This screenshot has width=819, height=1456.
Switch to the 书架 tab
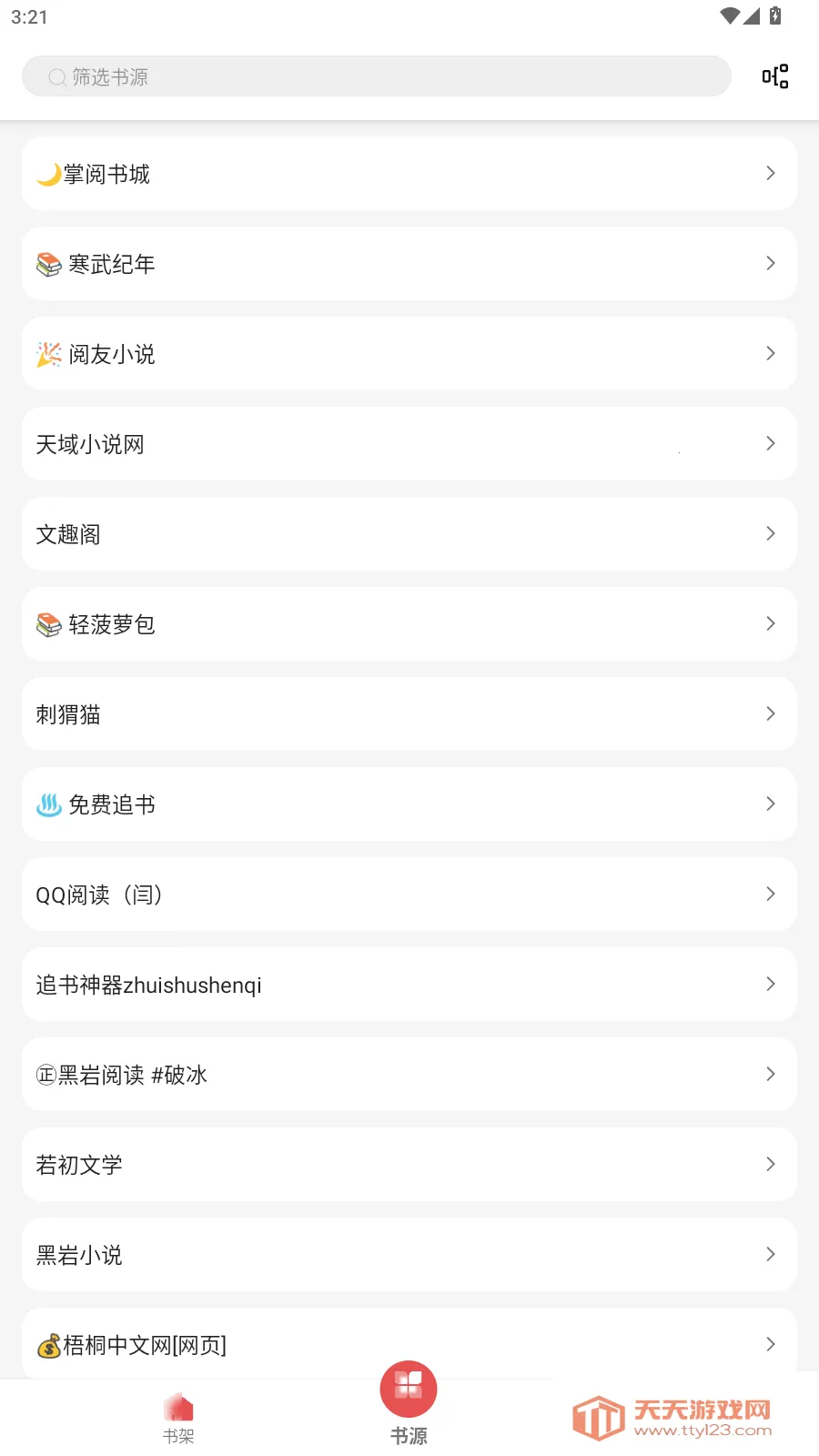point(178,1410)
